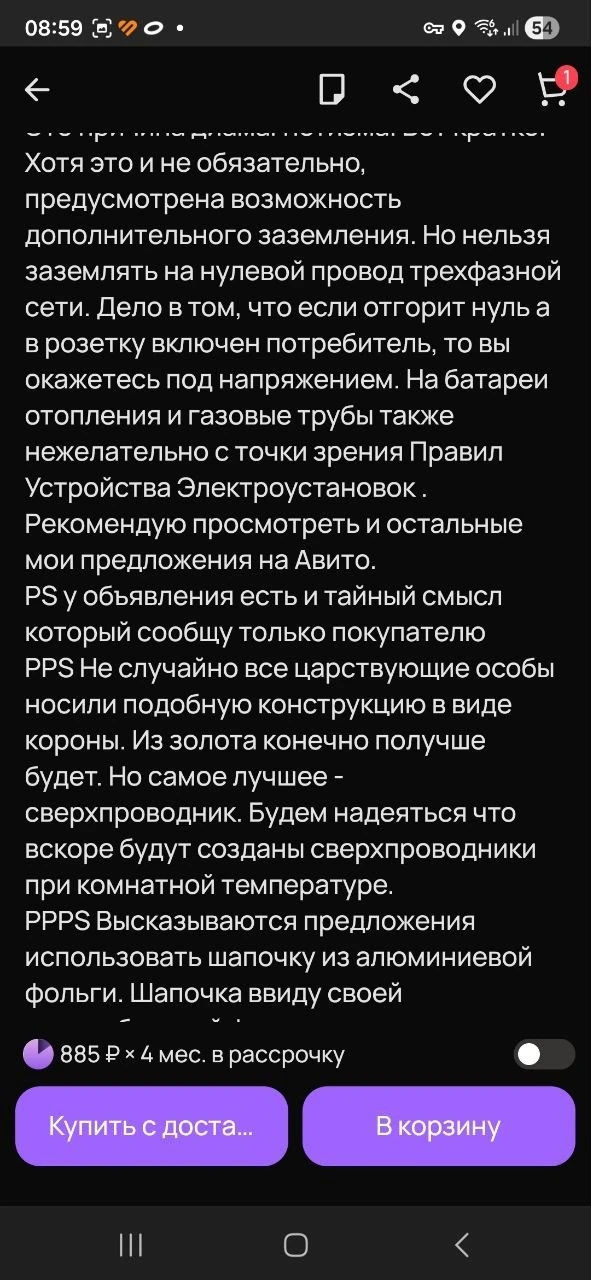Open the shopping cart

tap(553, 89)
